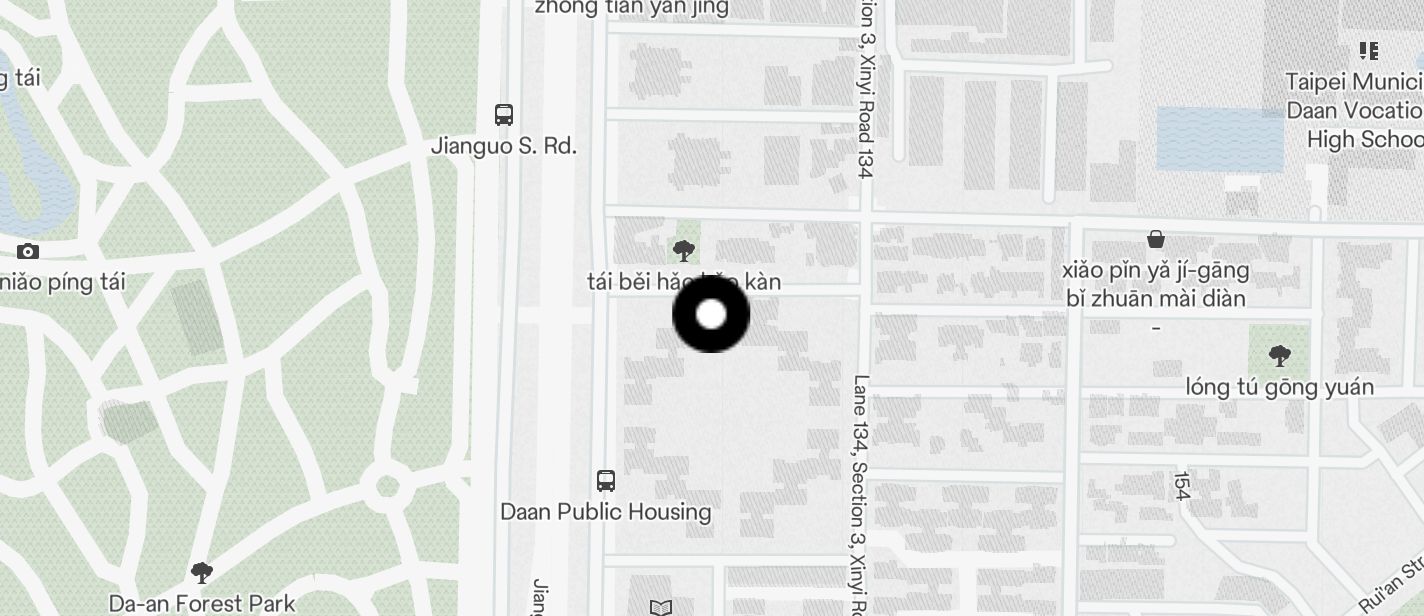Open the Da-an Forest Park marker
The height and width of the screenshot is (616, 1424).
pyautogui.click(x=202, y=573)
